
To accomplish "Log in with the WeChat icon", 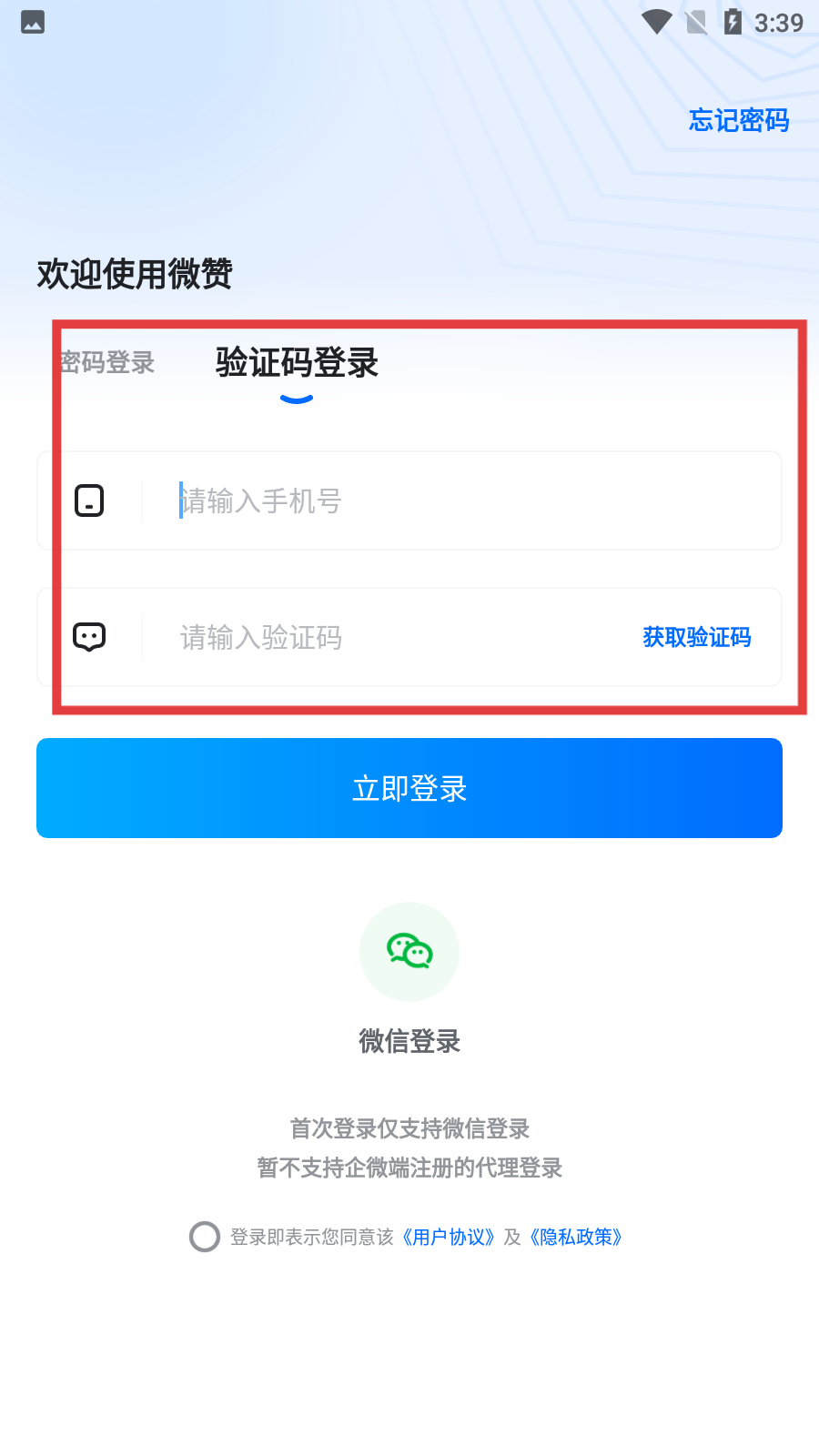I will point(409,952).
